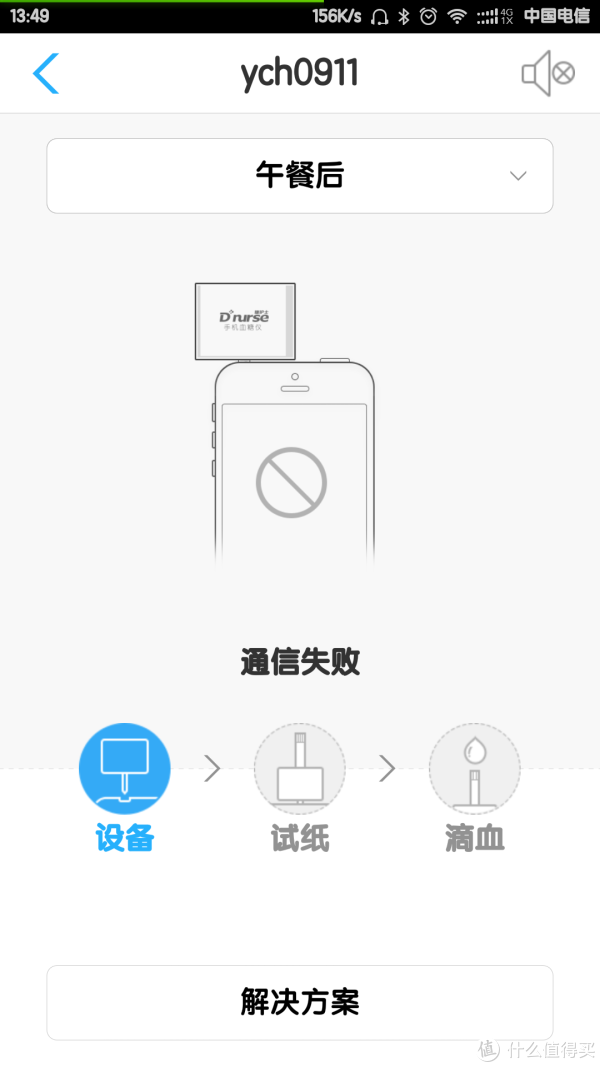Expand the 午餐后 meal time dropdown
This screenshot has height=1067, width=600.
(300, 176)
